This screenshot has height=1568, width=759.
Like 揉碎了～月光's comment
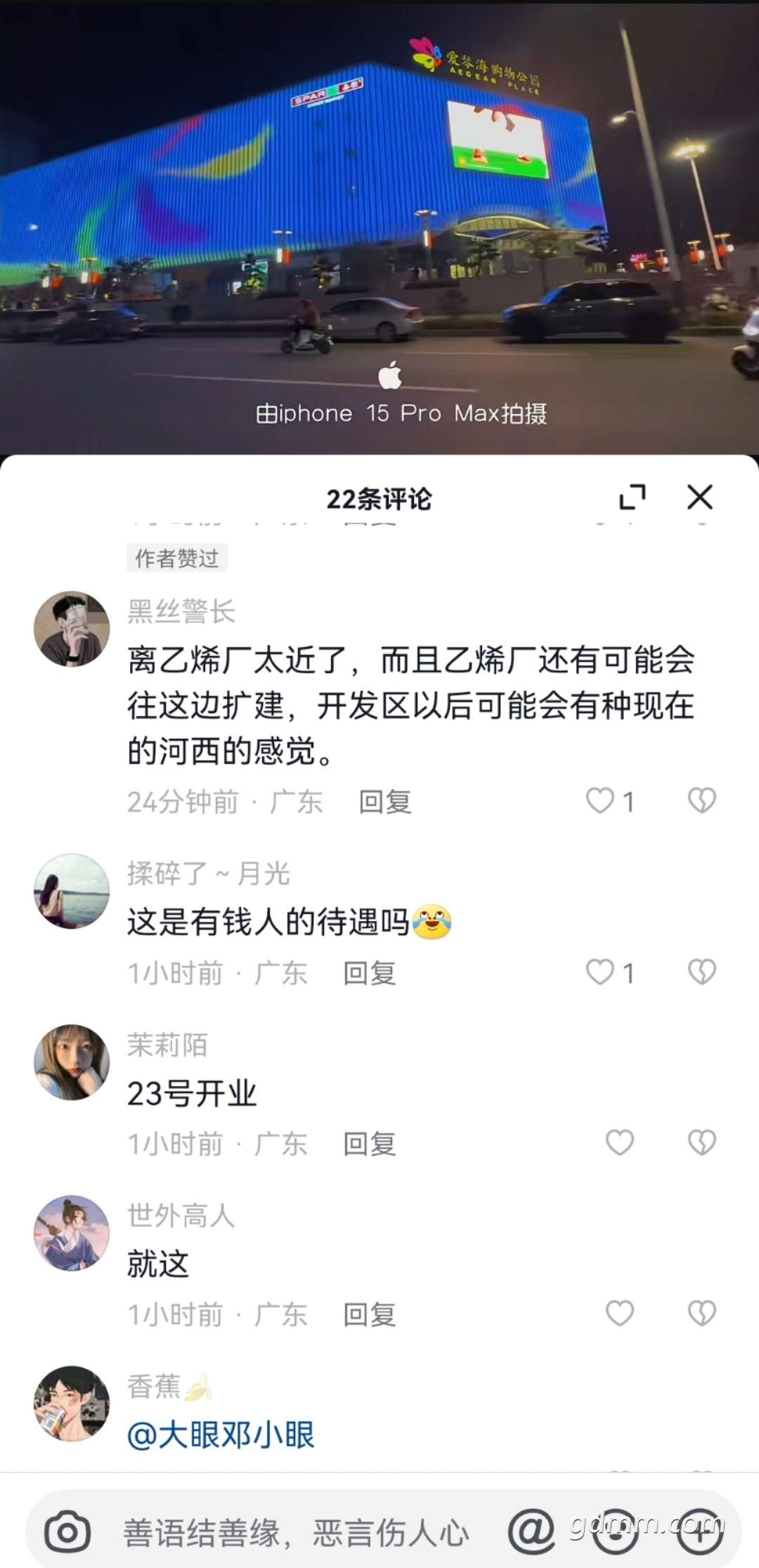[x=600, y=972]
